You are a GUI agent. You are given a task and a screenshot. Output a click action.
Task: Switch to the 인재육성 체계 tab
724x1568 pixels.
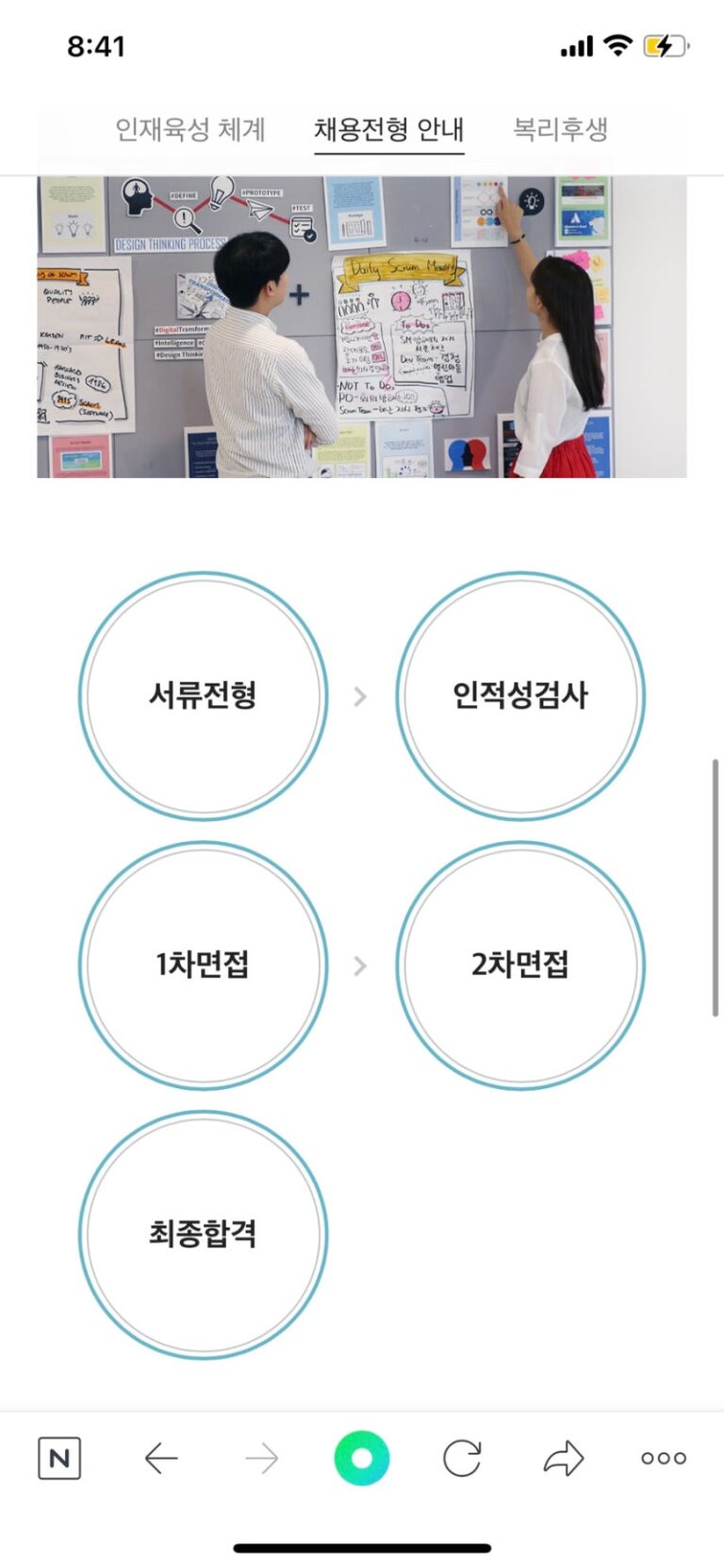(x=190, y=129)
